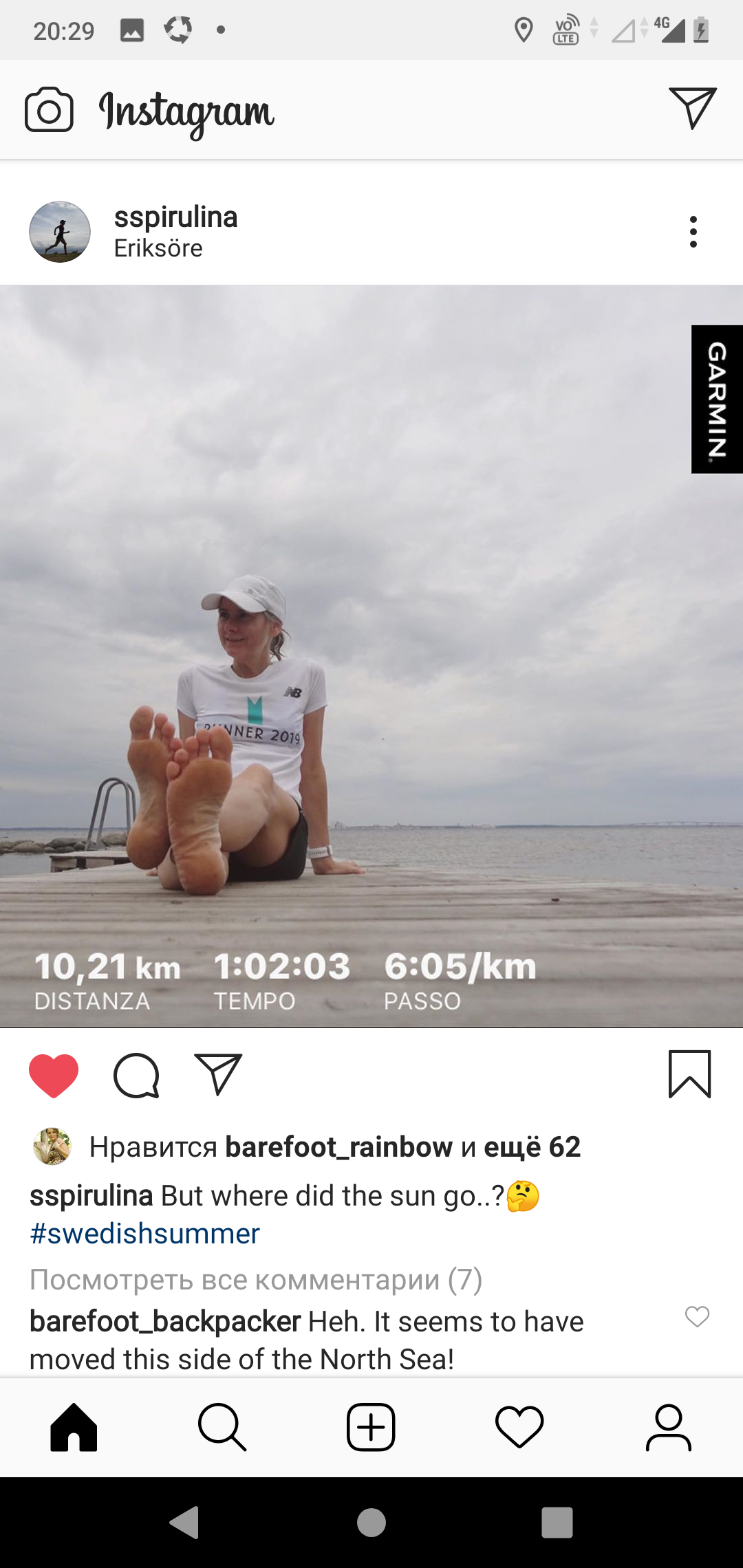Open the activity heart tab
Image resolution: width=743 pixels, height=1568 pixels.
[x=519, y=1428]
